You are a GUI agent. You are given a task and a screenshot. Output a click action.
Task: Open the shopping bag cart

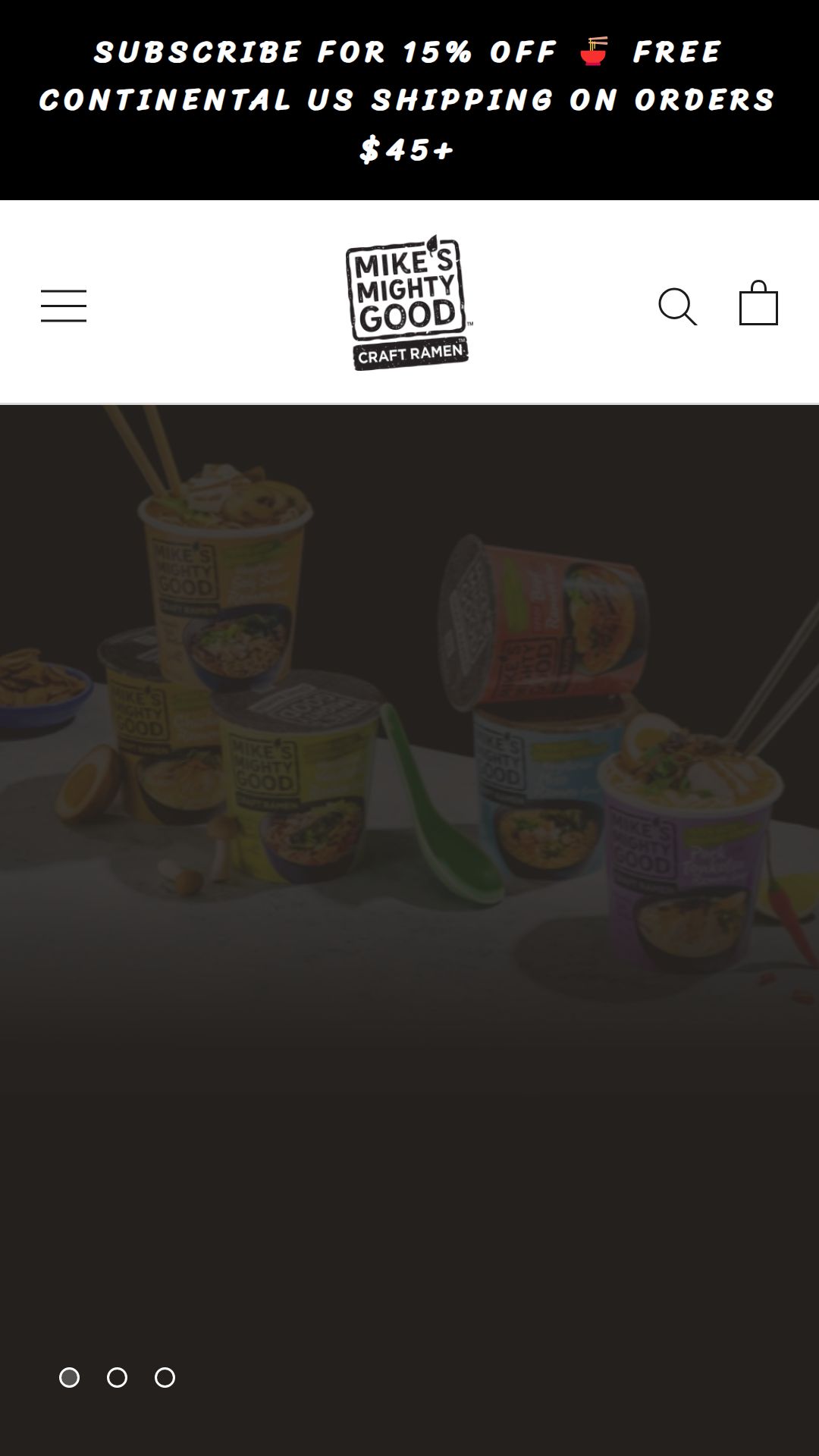click(758, 303)
